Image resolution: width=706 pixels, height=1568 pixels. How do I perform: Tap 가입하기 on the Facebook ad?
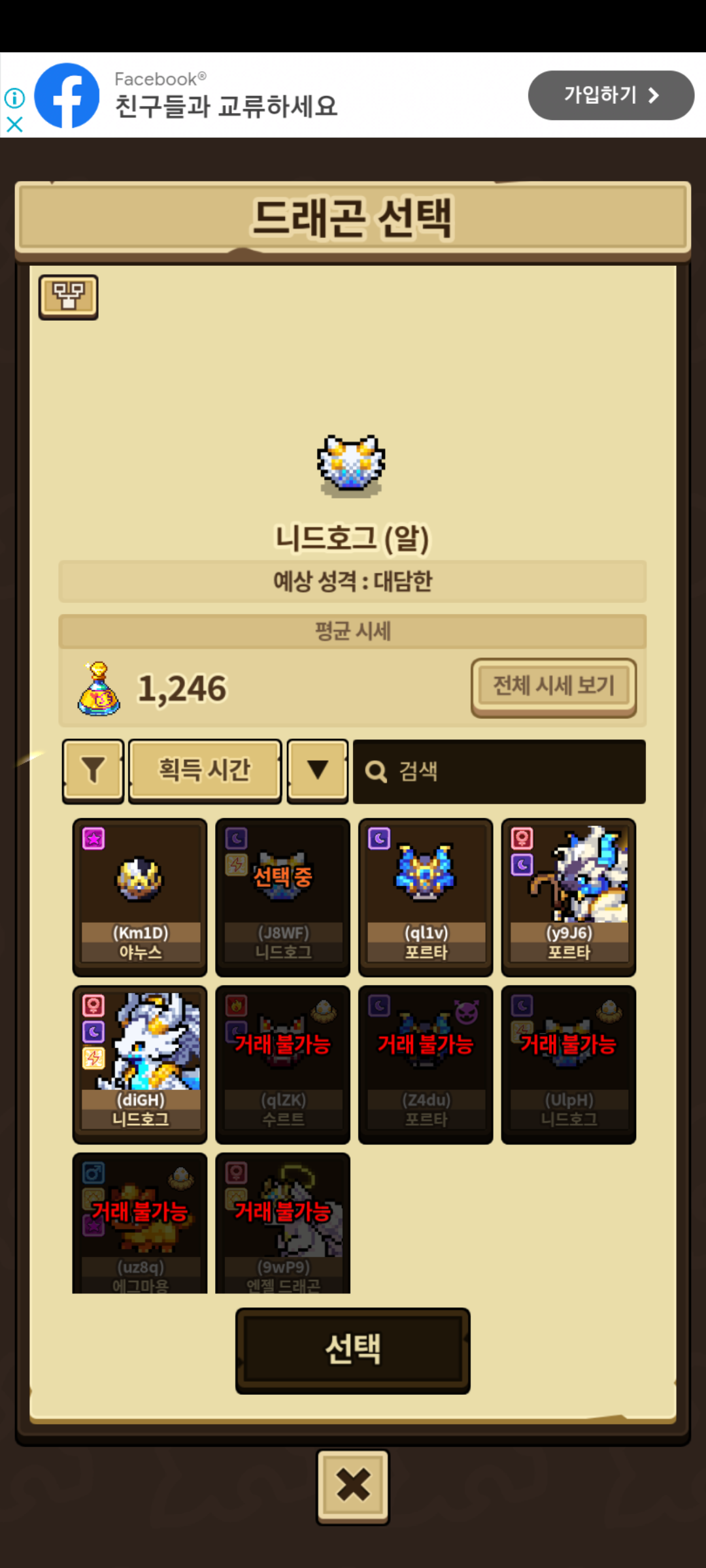(611, 95)
